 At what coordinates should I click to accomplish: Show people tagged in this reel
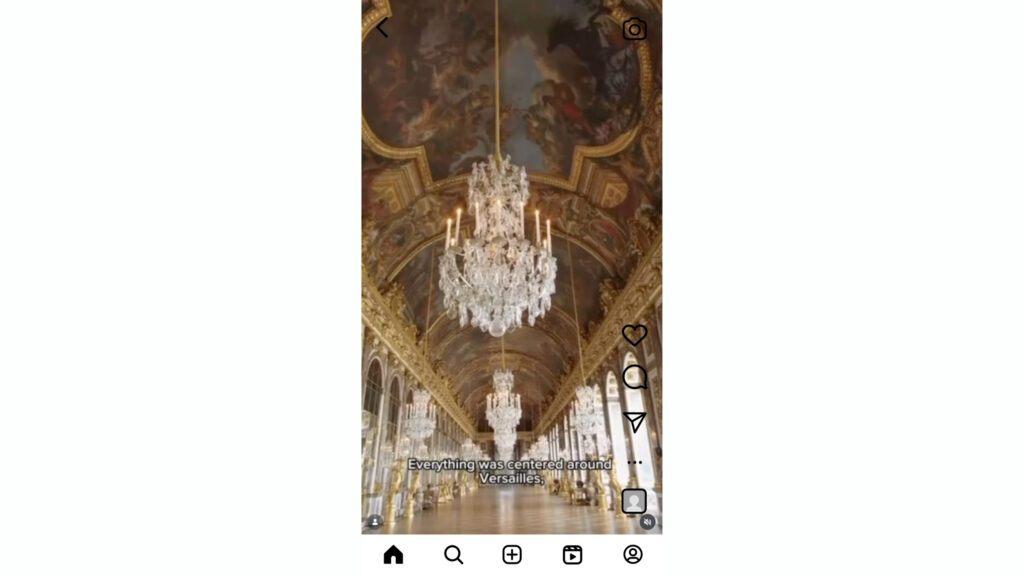coord(375,522)
